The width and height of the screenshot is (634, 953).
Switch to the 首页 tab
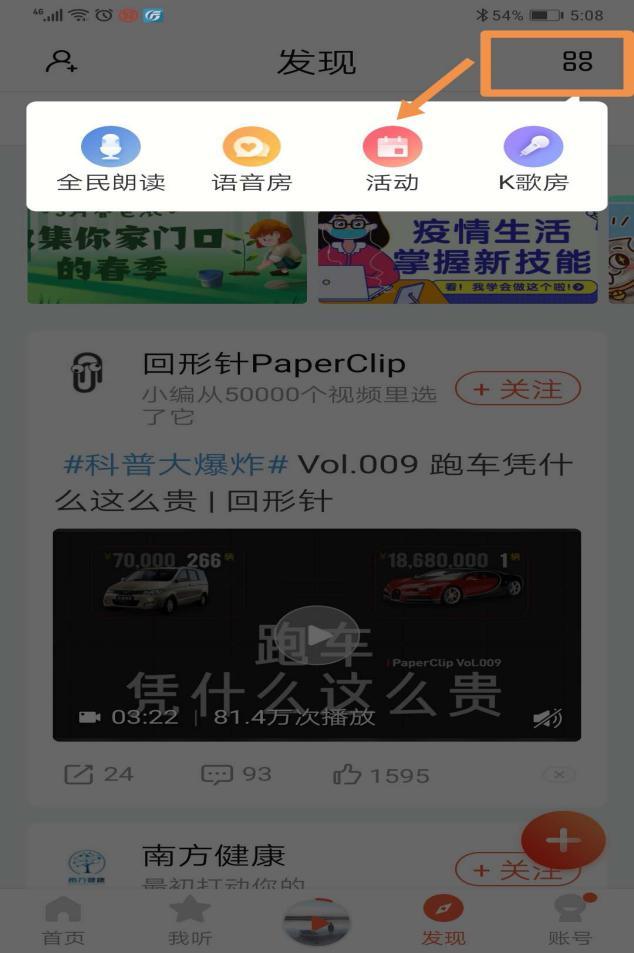(x=63, y=920)
